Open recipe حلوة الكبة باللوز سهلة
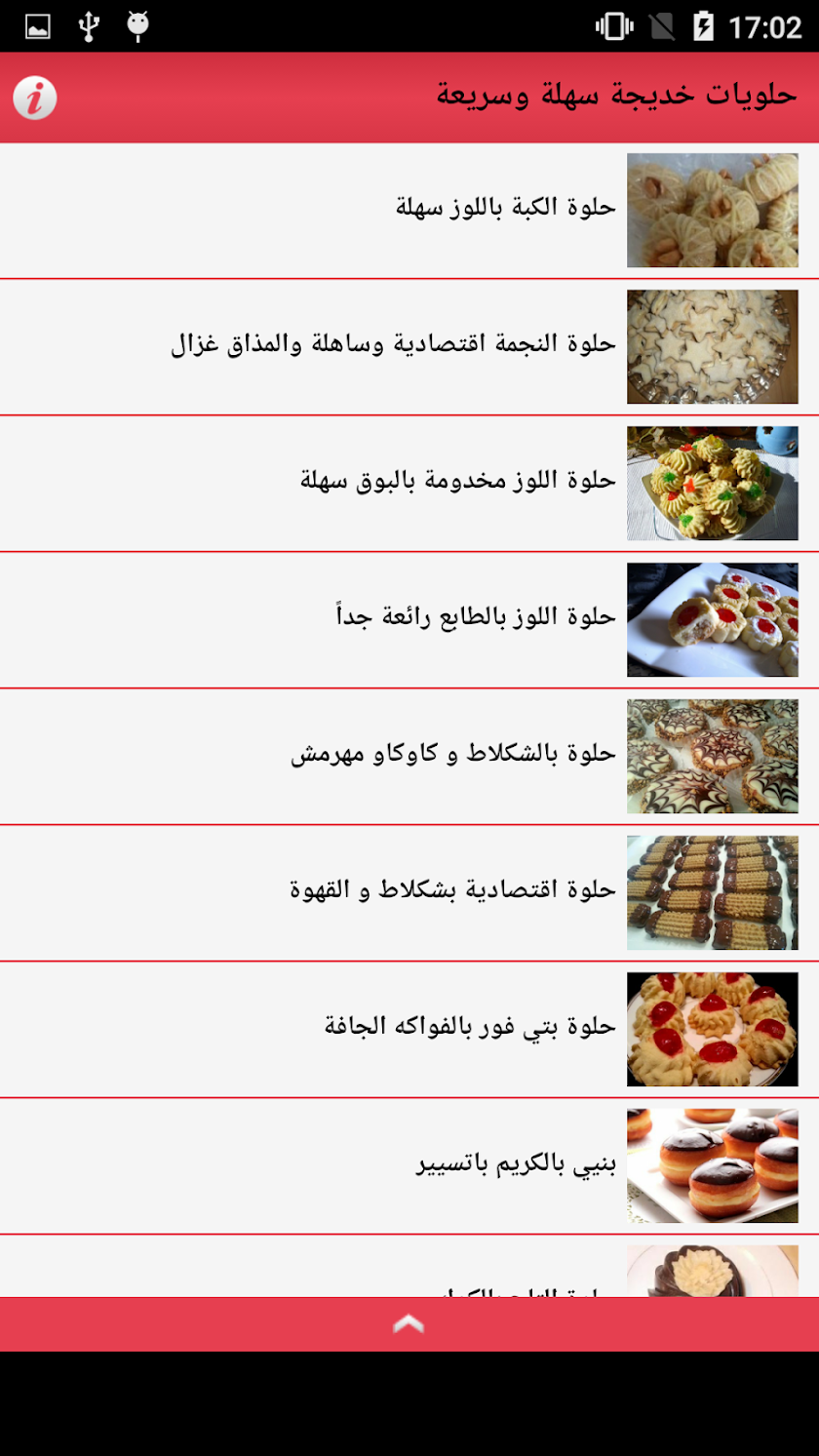The image size is (819, 1456). coord(506,209)
